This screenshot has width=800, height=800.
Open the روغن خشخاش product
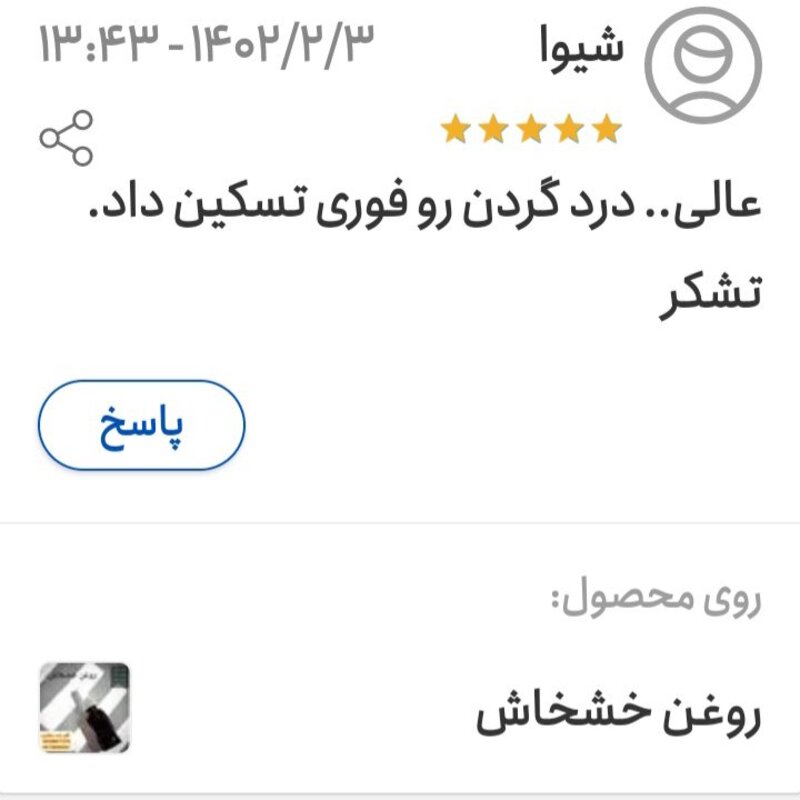click(617, 711)
